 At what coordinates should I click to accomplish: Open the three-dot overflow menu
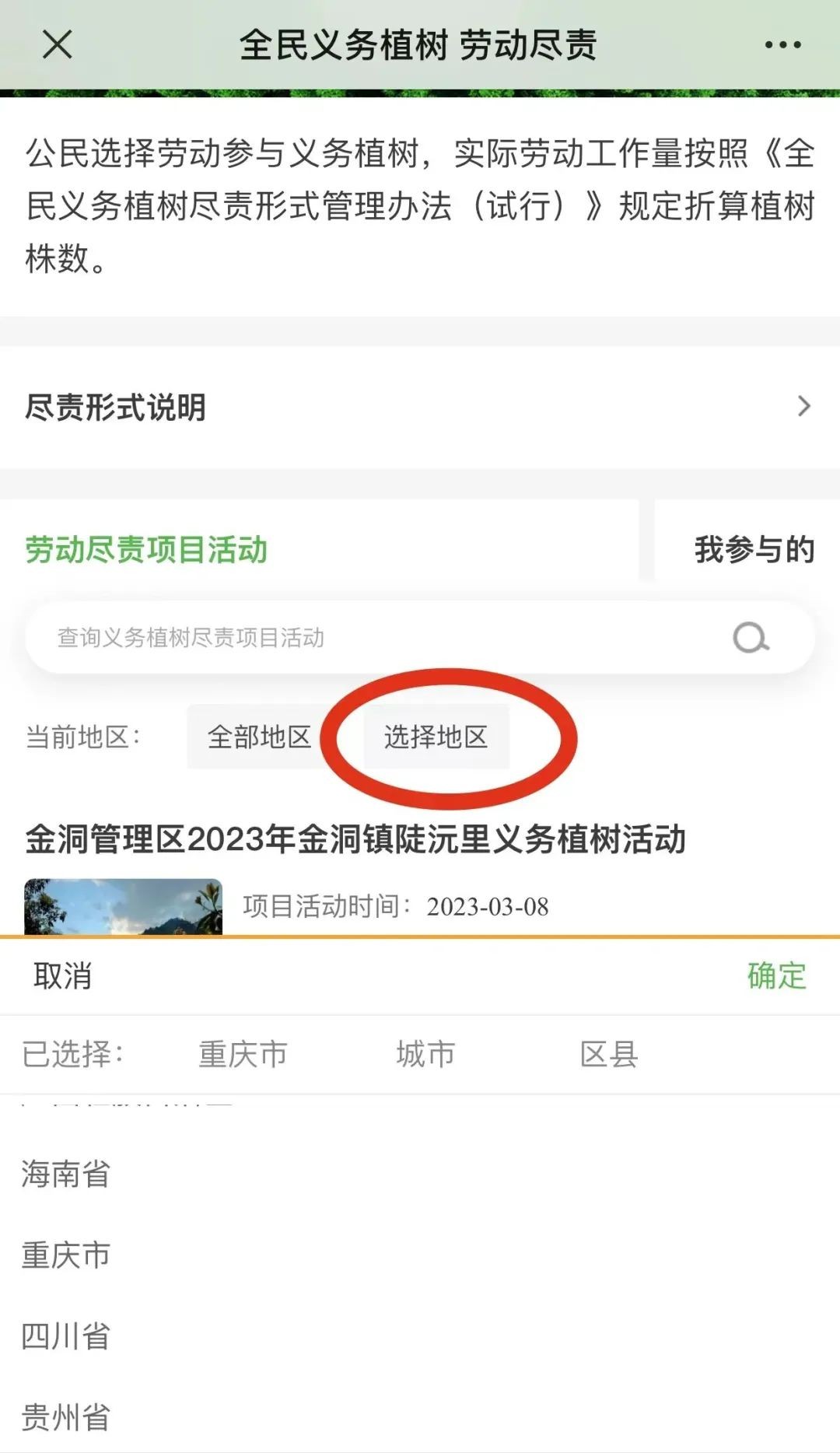pyautogui.click(x=782, y=45)
